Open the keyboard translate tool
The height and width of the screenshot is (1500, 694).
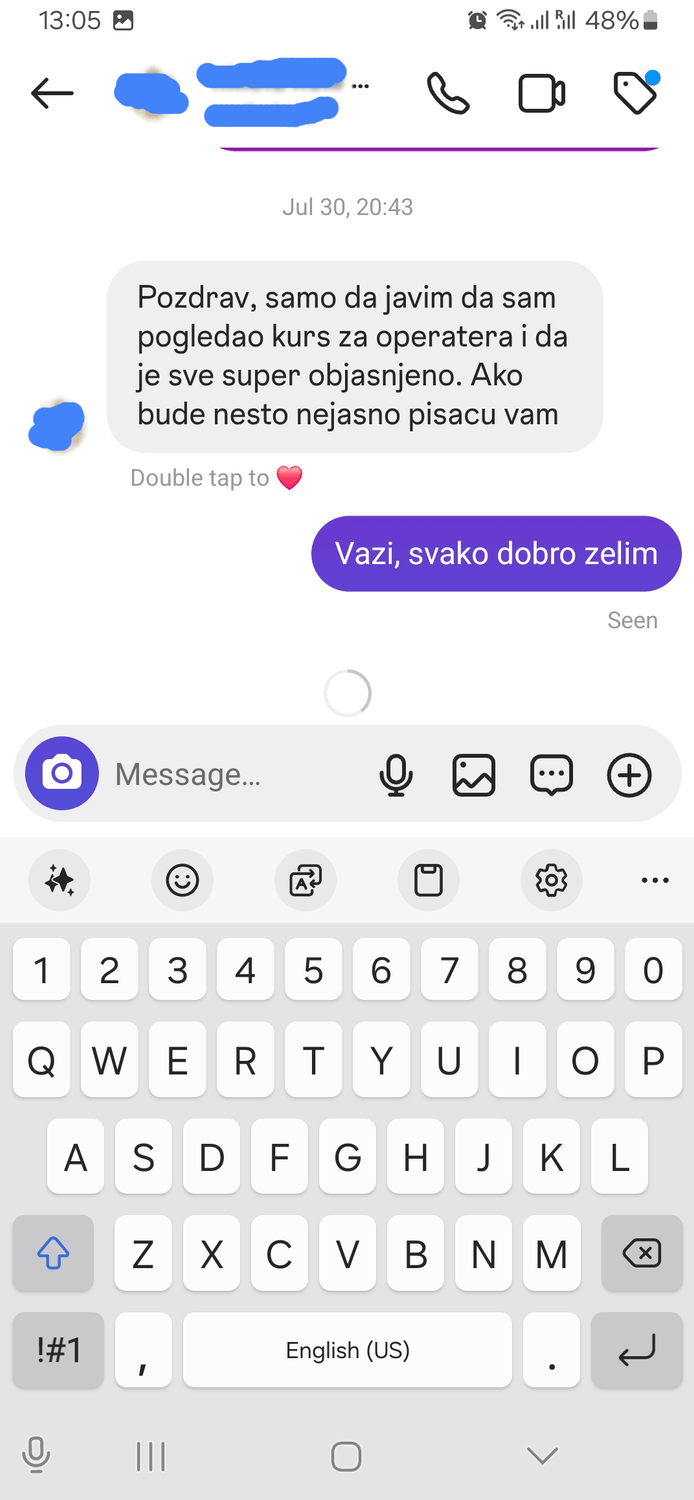click(x=305, y=880)
